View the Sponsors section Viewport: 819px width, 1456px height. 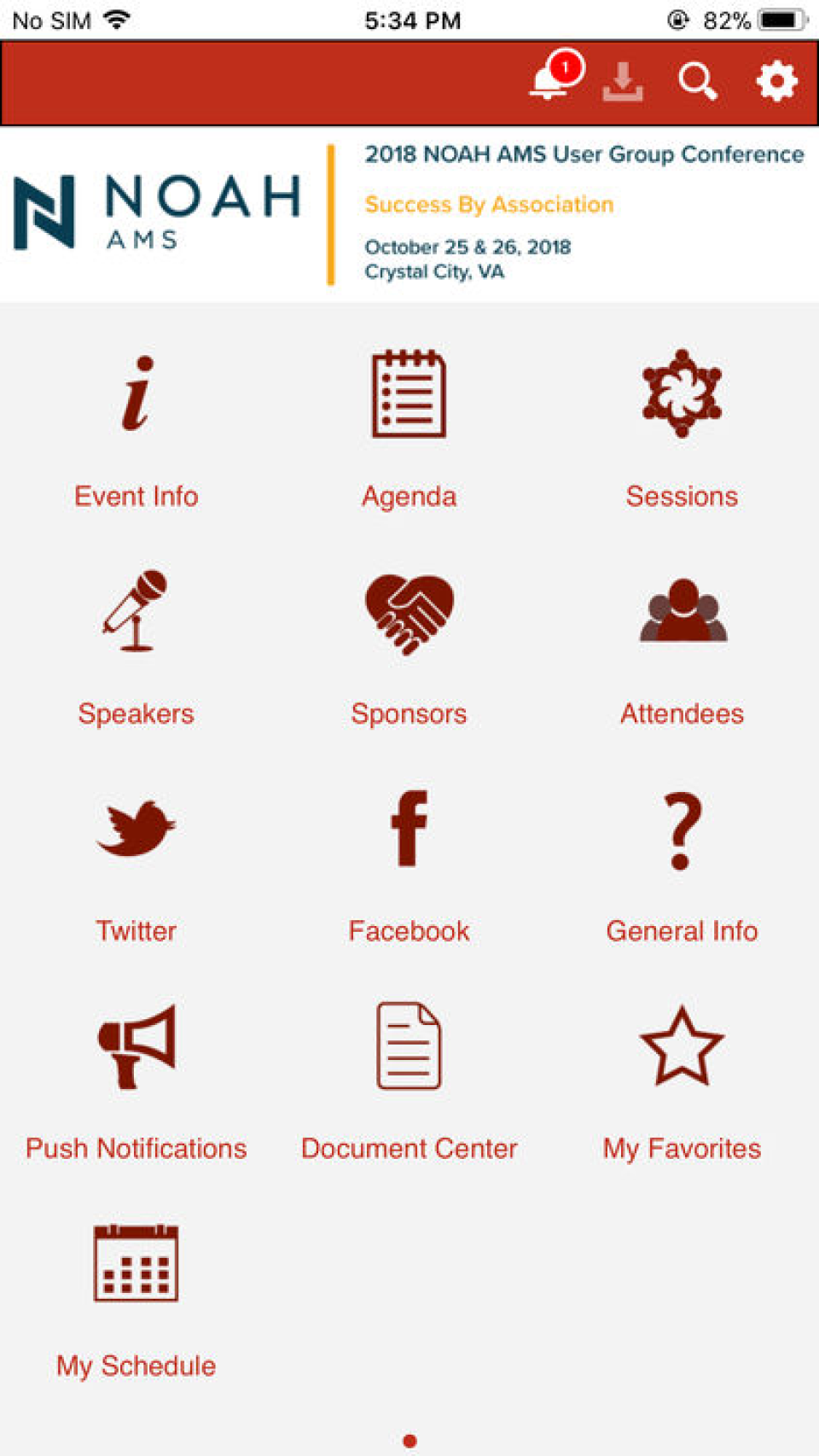409,644
